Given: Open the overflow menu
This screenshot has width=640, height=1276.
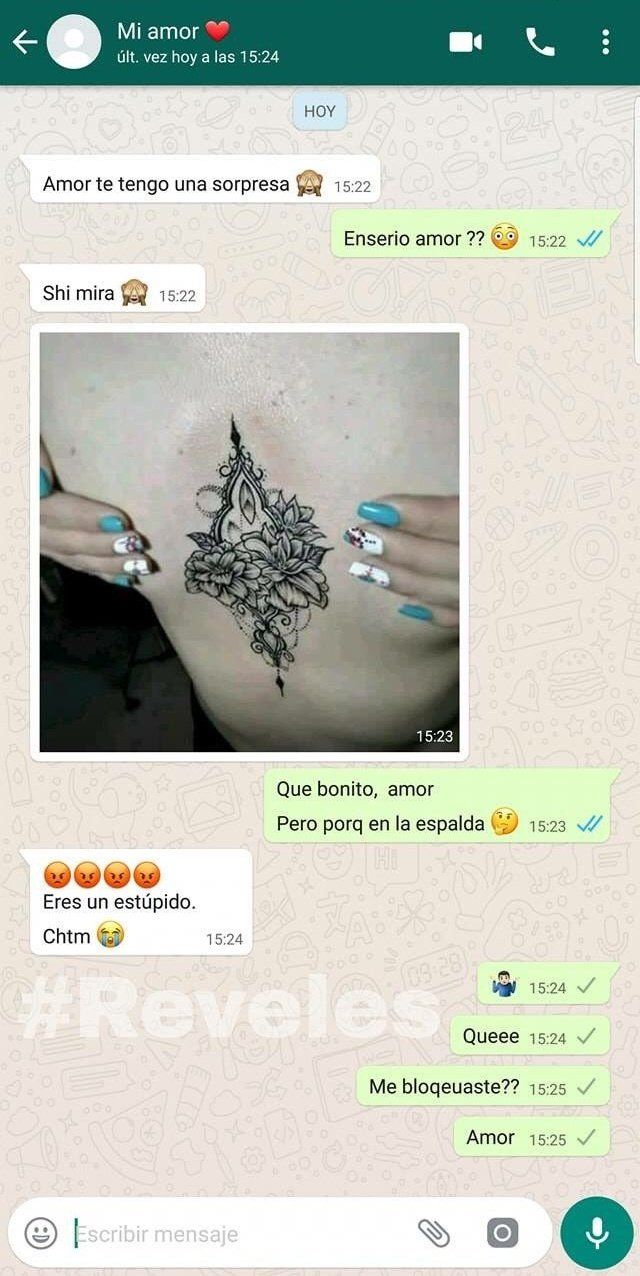Looking at the screenshot, I should point(605,42).
